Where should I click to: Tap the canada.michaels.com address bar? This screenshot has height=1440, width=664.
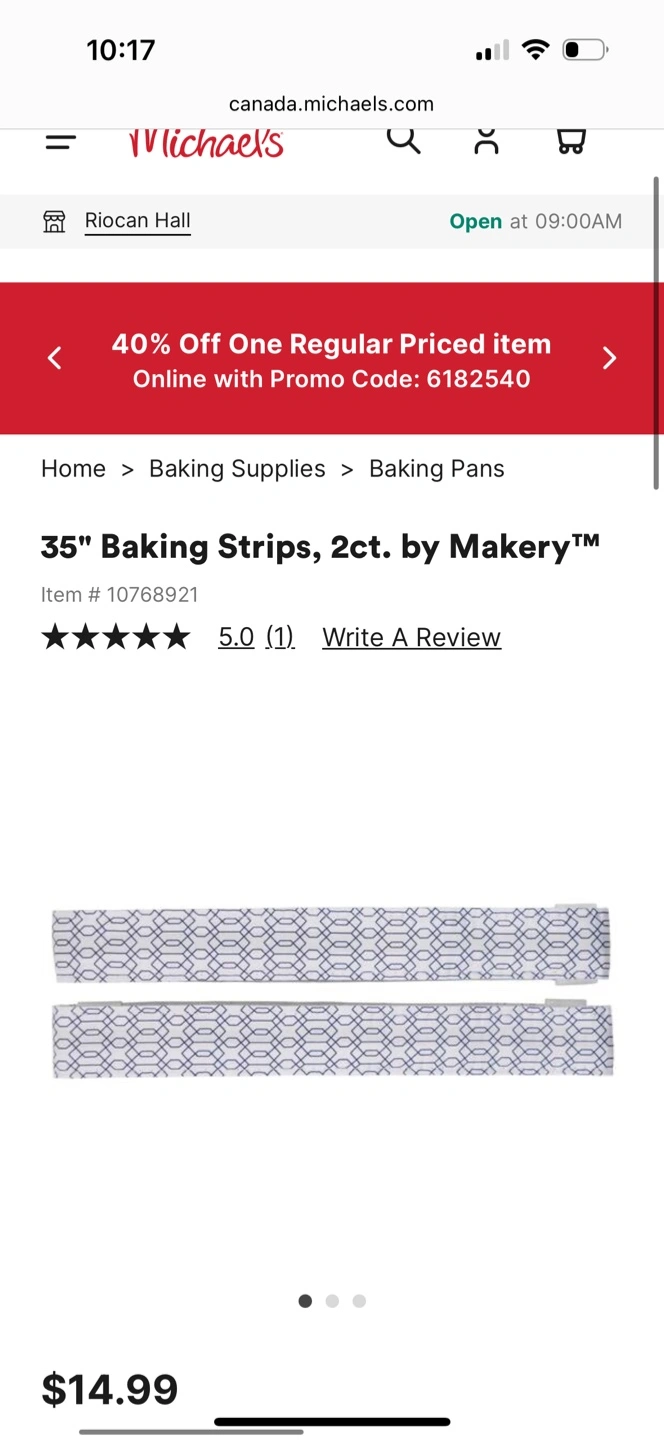coord(331,104)
